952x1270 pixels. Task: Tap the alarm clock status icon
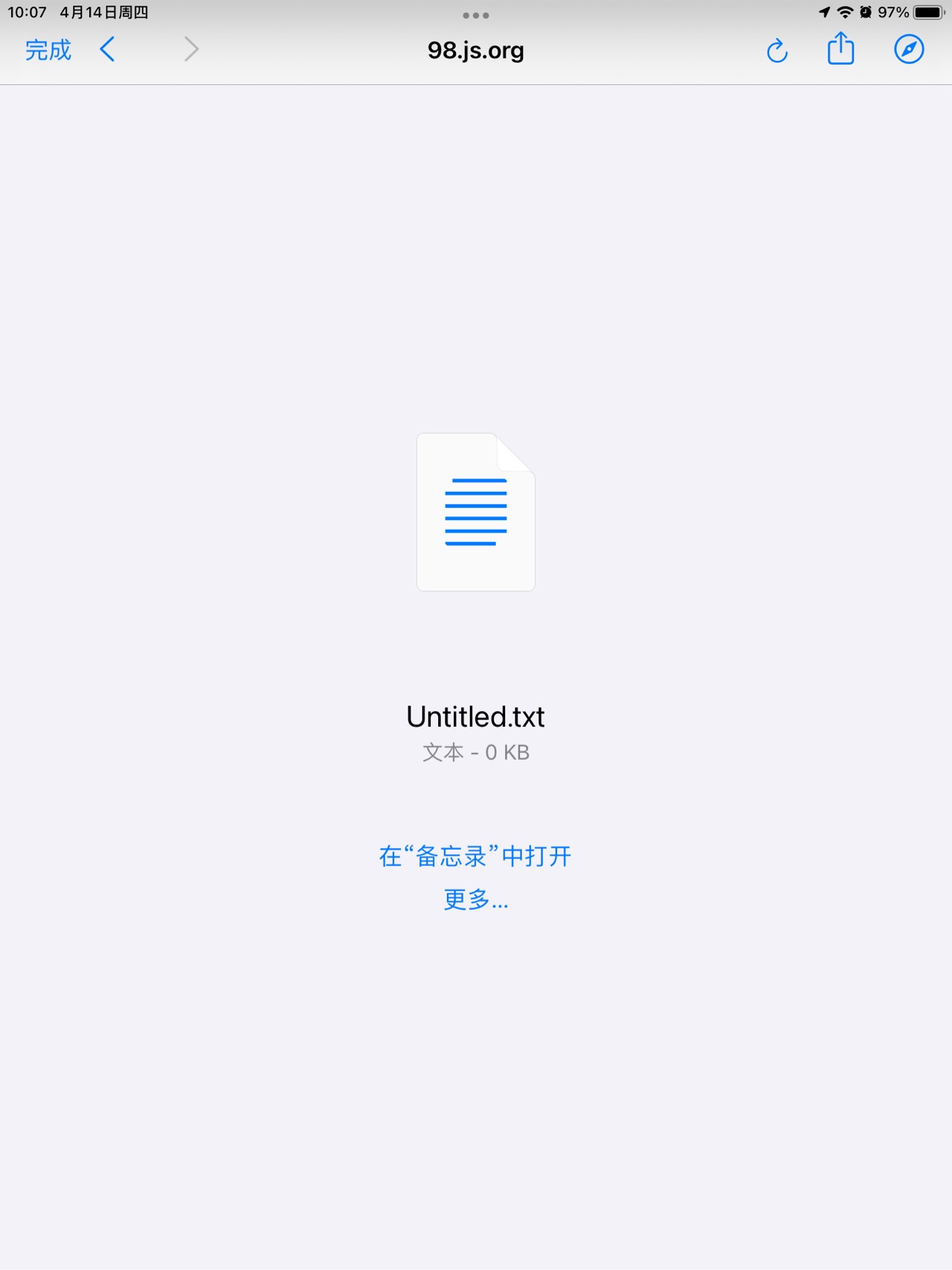point(864,11)
